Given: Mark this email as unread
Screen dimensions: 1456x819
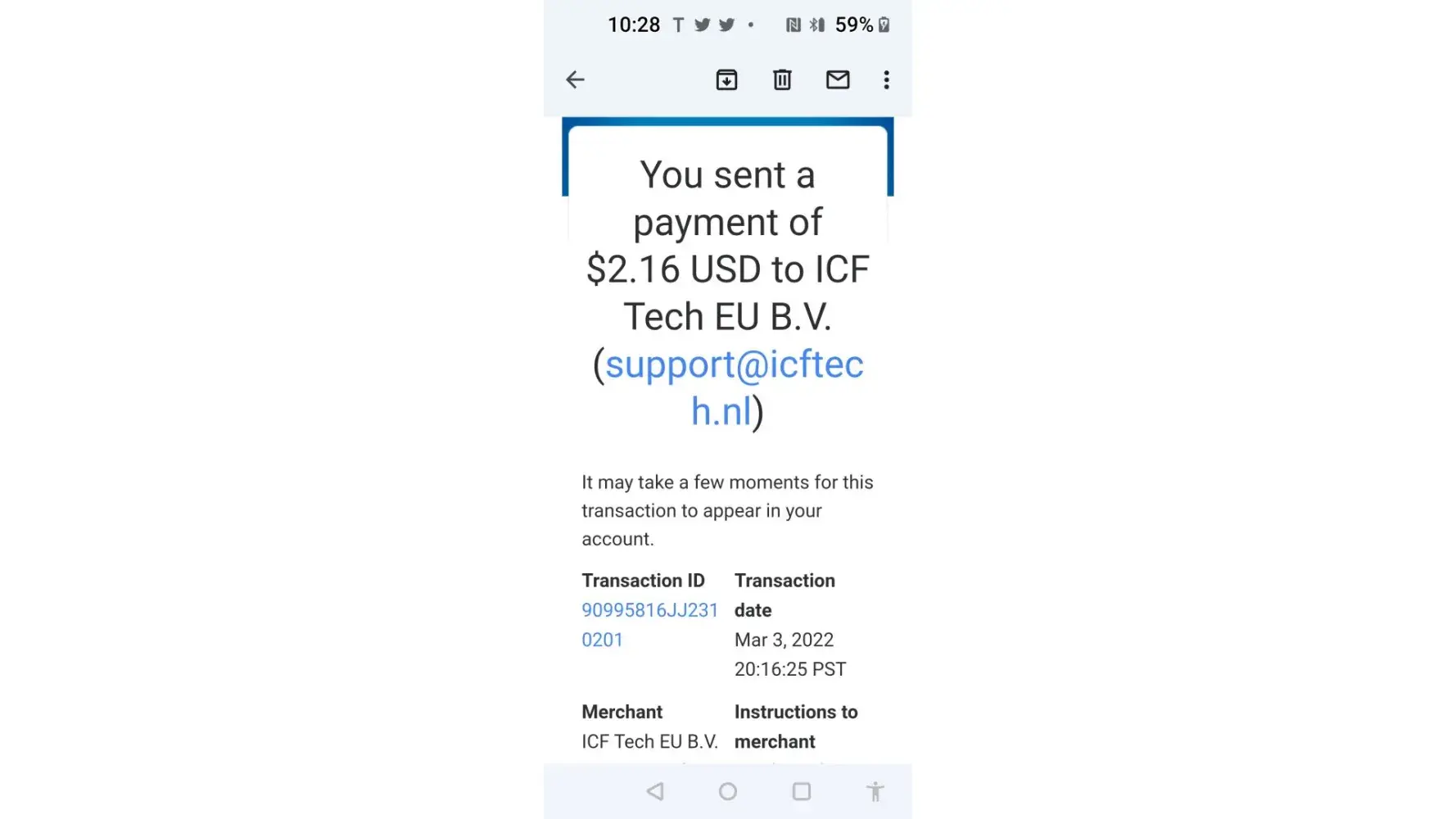Looking at the screenshot, I should (x=837, y=79).
